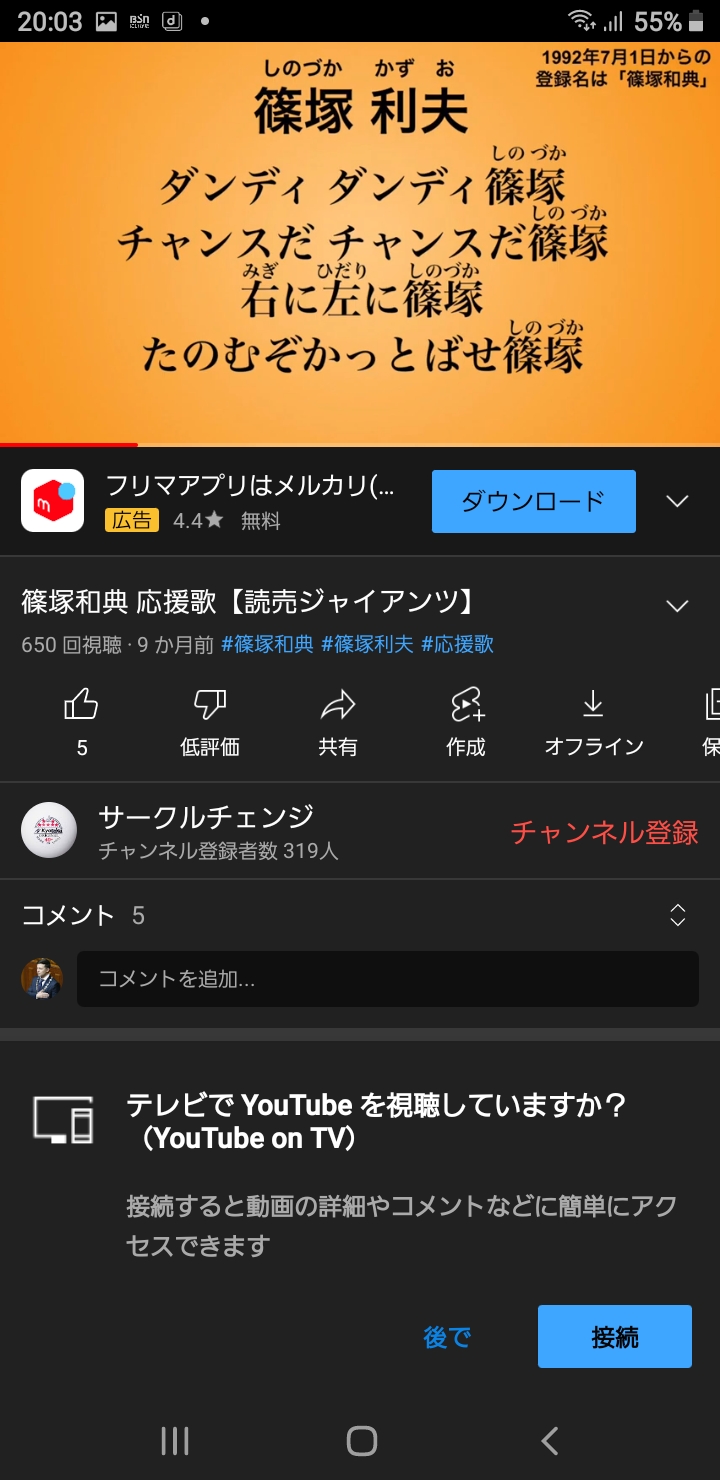This screenshot has height=1480, width=720.
Task: Open recent apps from the navigation bar
Action: click(175, 1440)
